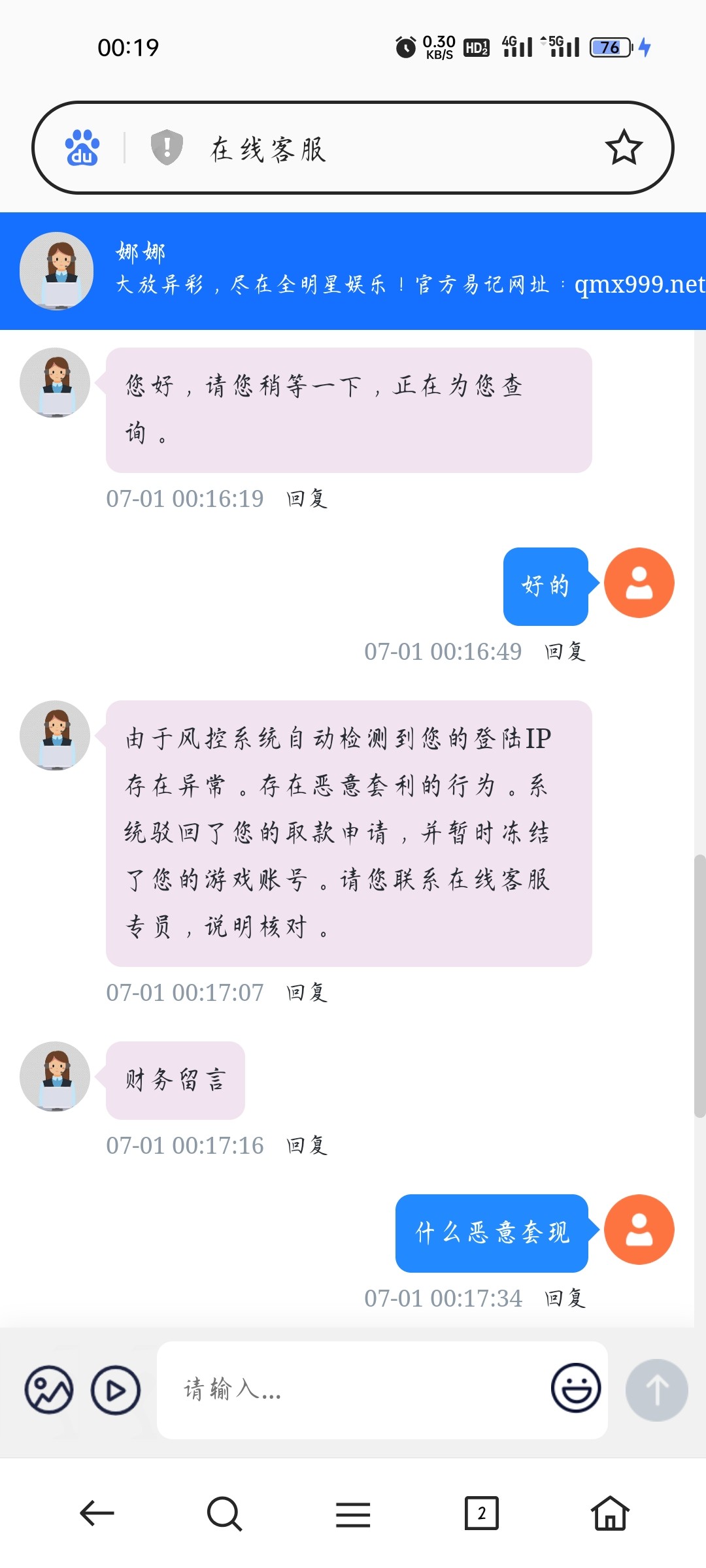Attach an image to the chat
706x1568 pixels.
pos(49,1390)
